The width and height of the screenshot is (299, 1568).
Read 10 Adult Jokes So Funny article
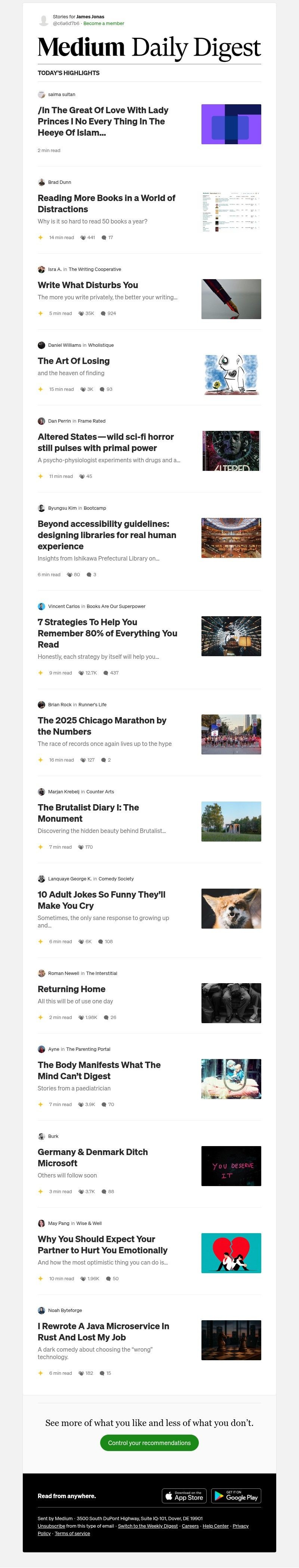click(x=101, y=899)
